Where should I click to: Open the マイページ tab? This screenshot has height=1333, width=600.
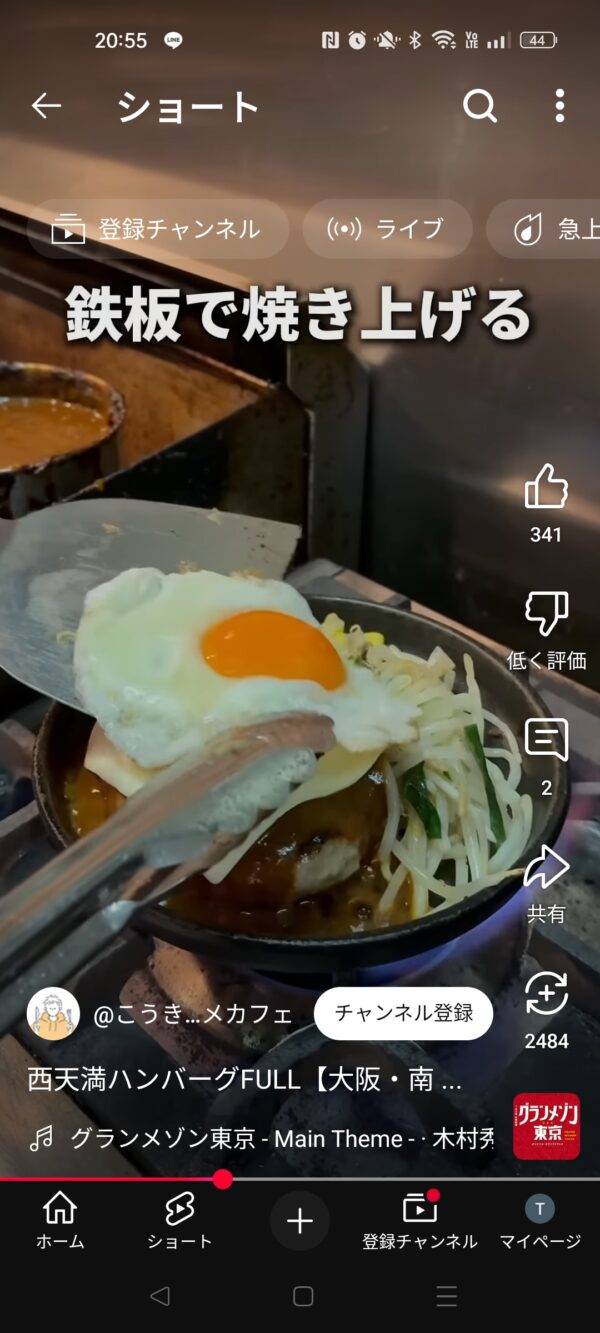coord(540,1220)
